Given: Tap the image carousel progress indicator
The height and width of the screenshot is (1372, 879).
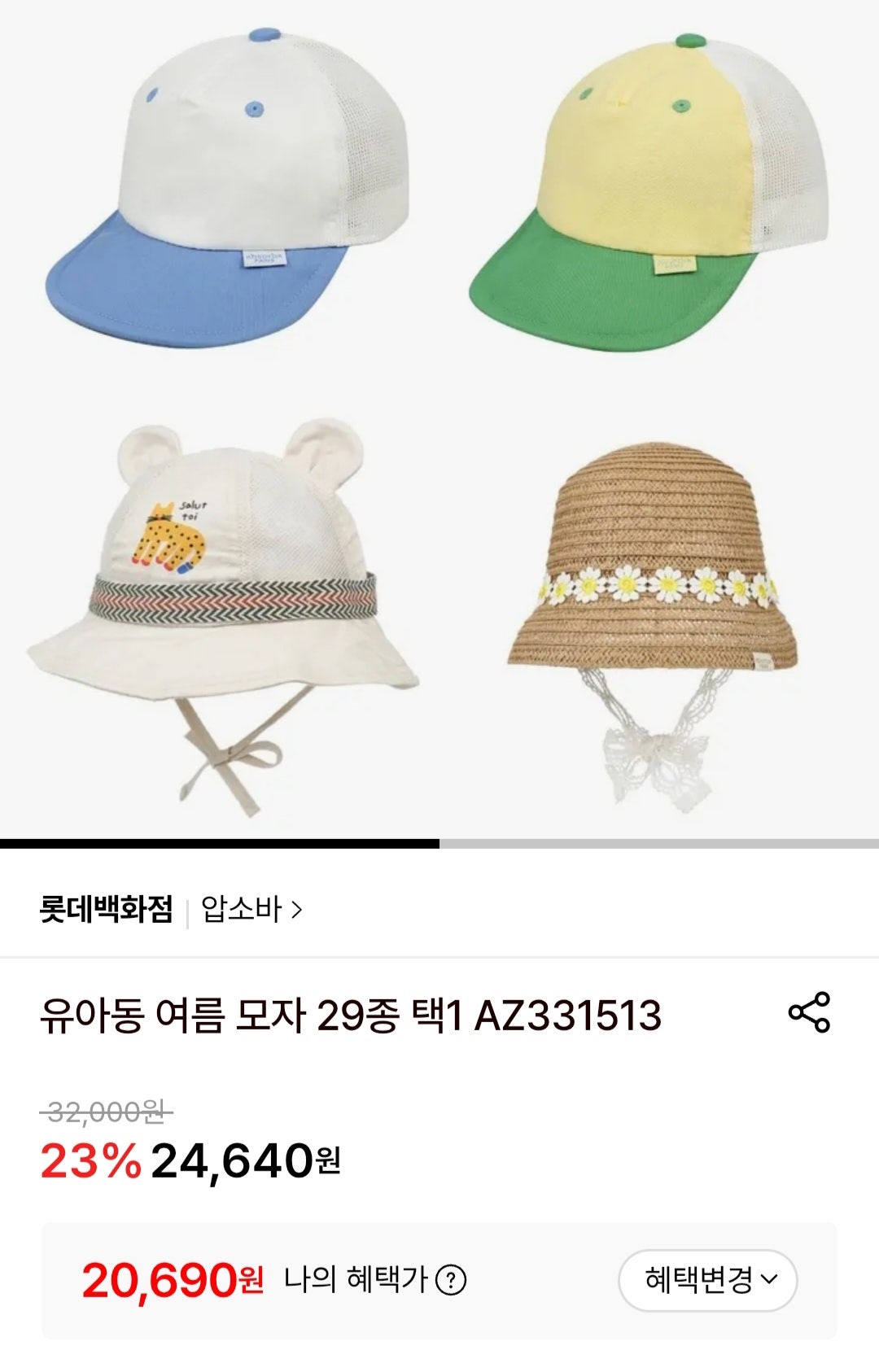Looking at the screenshot, I should [220, 842].
